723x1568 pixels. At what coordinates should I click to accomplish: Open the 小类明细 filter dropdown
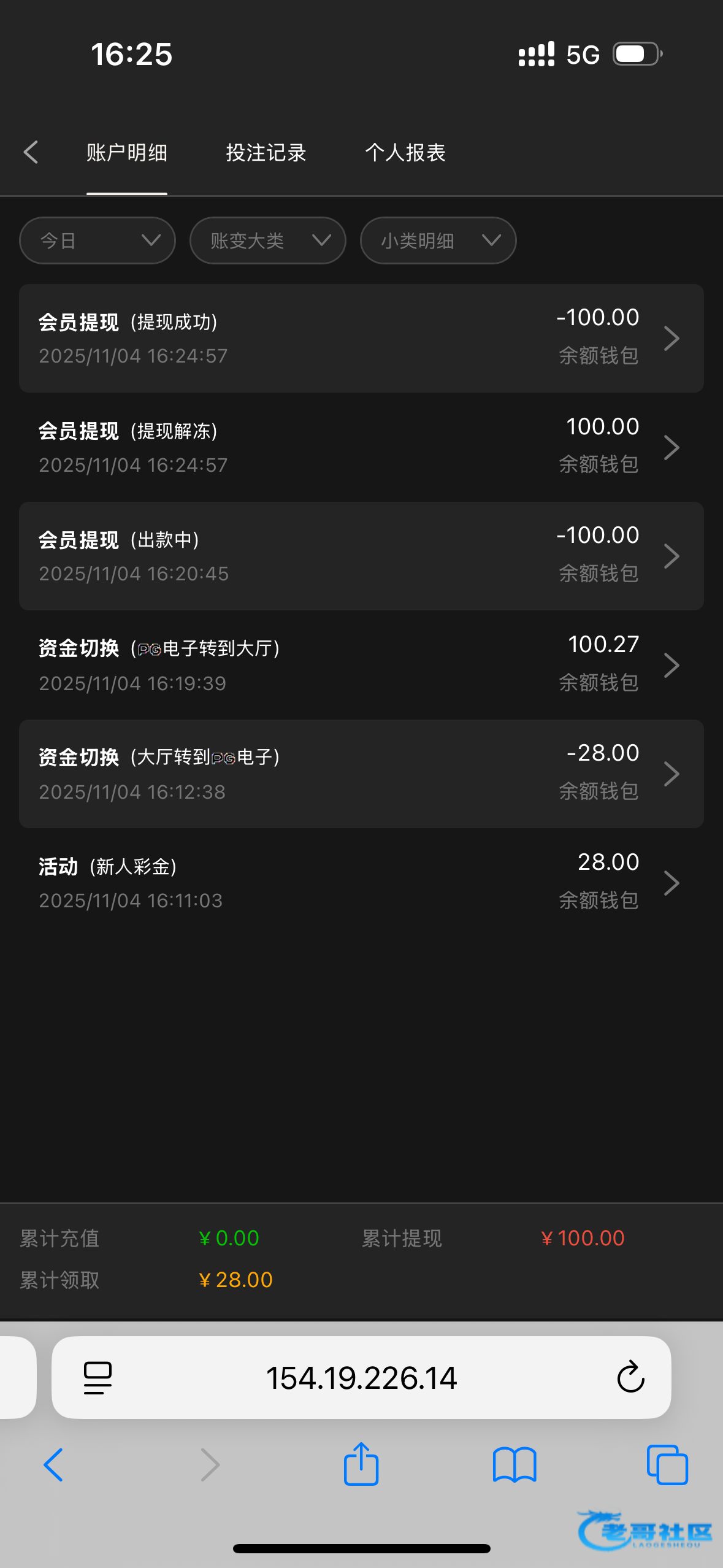pyautogui.click(x=438, y=240)
